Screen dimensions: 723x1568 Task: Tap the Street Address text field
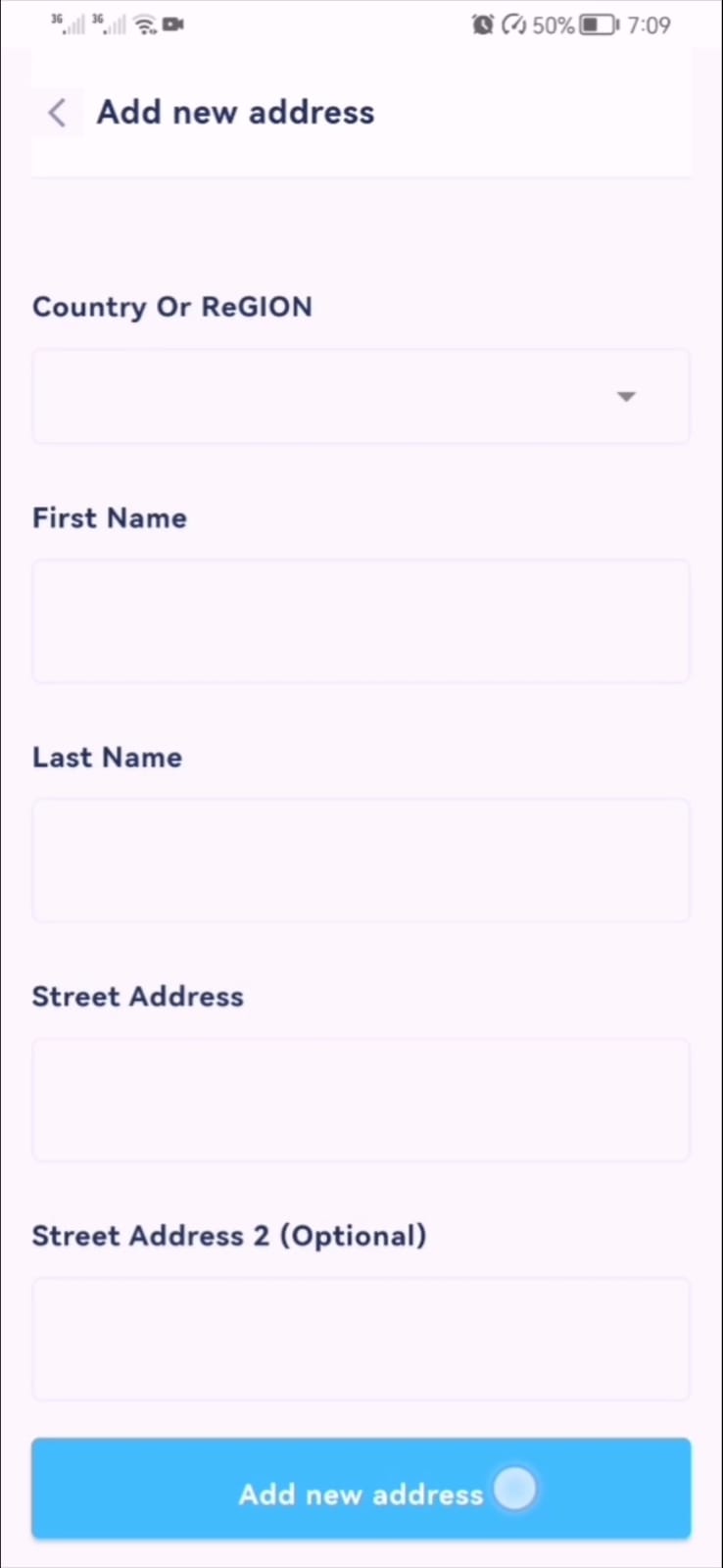click(361, 1099)
